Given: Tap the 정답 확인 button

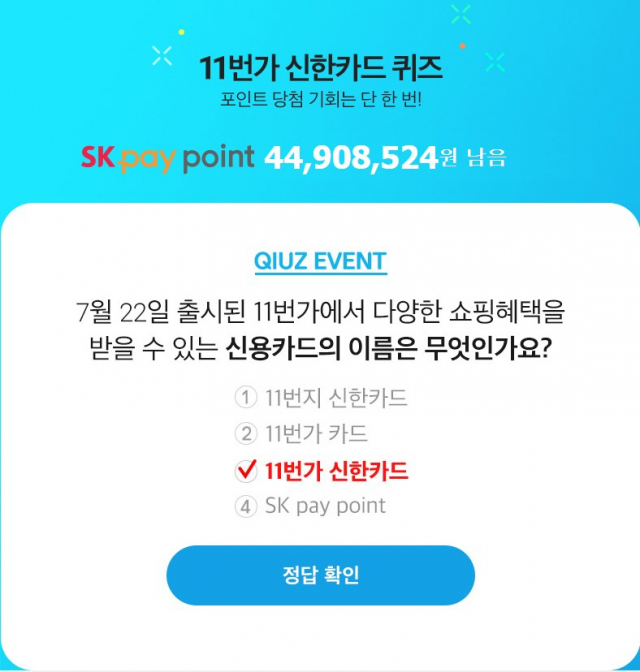Looking at the screenshot, I should 320,575.
